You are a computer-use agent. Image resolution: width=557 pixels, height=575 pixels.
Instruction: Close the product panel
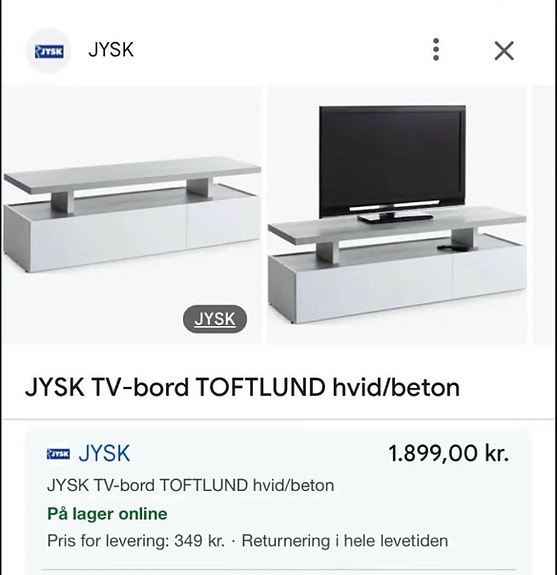click(x=504, y=50)
